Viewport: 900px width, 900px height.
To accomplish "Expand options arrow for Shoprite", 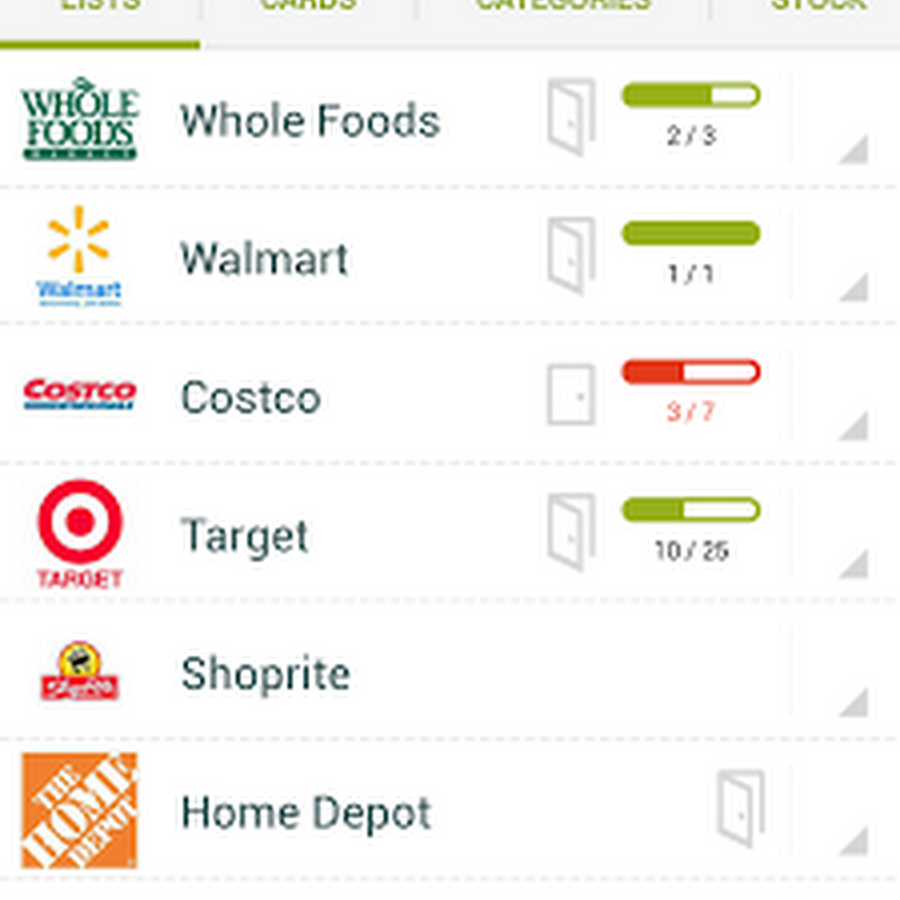I will point(851,702).
